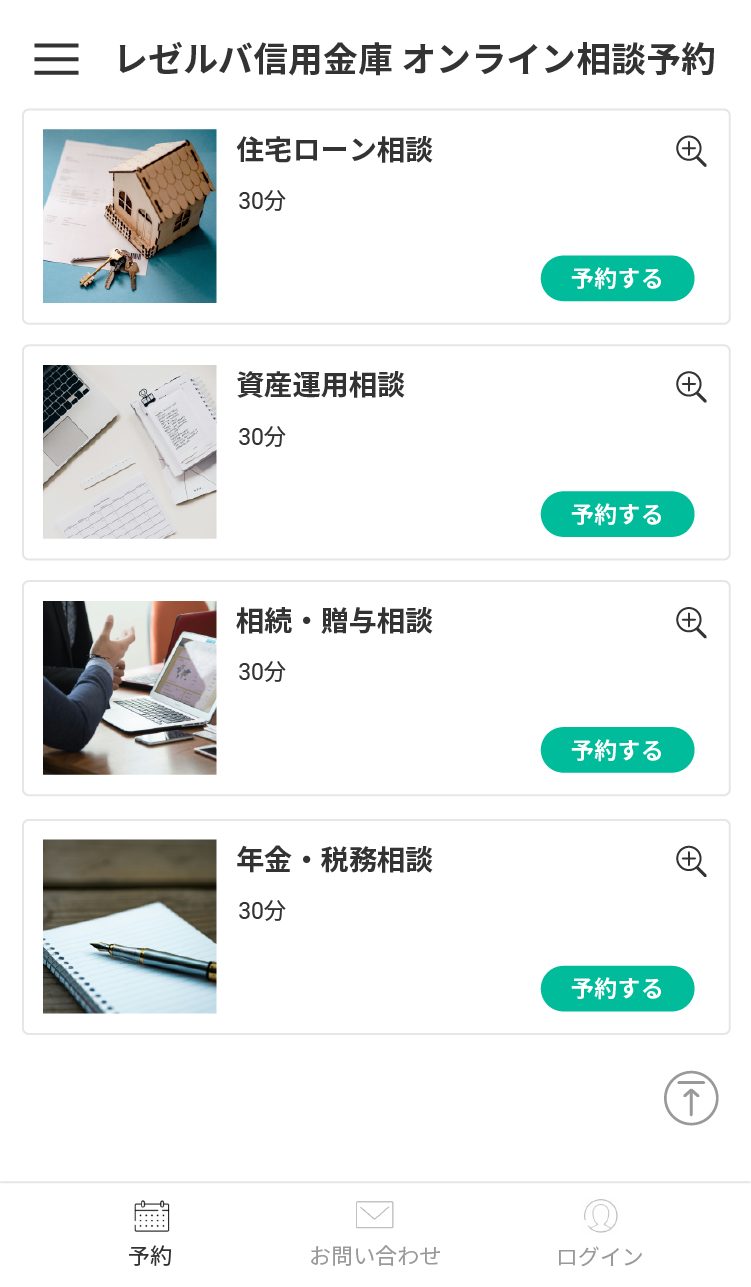Open the magnifier icon on 資産運用相談

[x=691, y=387]
